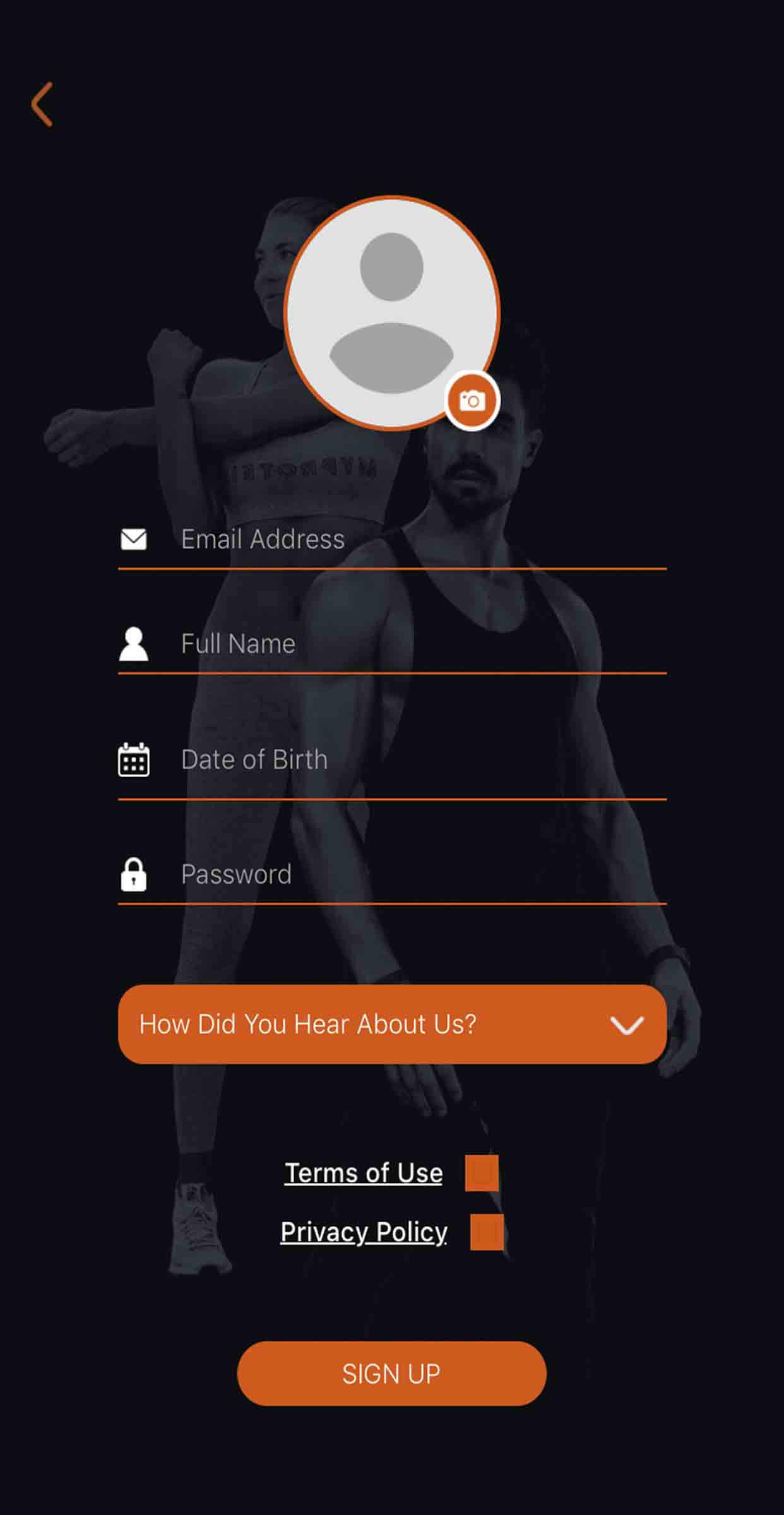Add a profile photo with camera icon

click(x=472, y=401)
